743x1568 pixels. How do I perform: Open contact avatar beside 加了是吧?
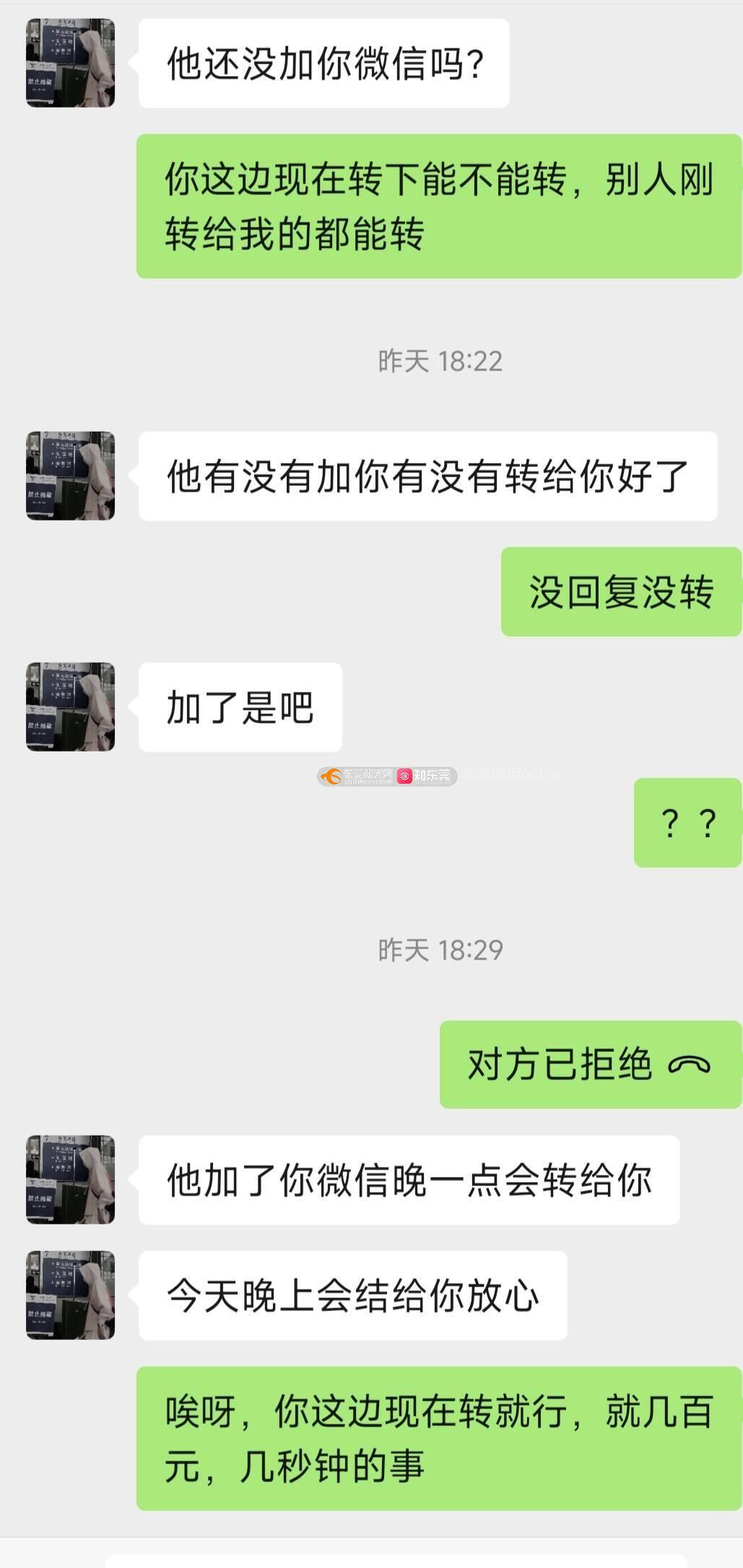[71, 707]
